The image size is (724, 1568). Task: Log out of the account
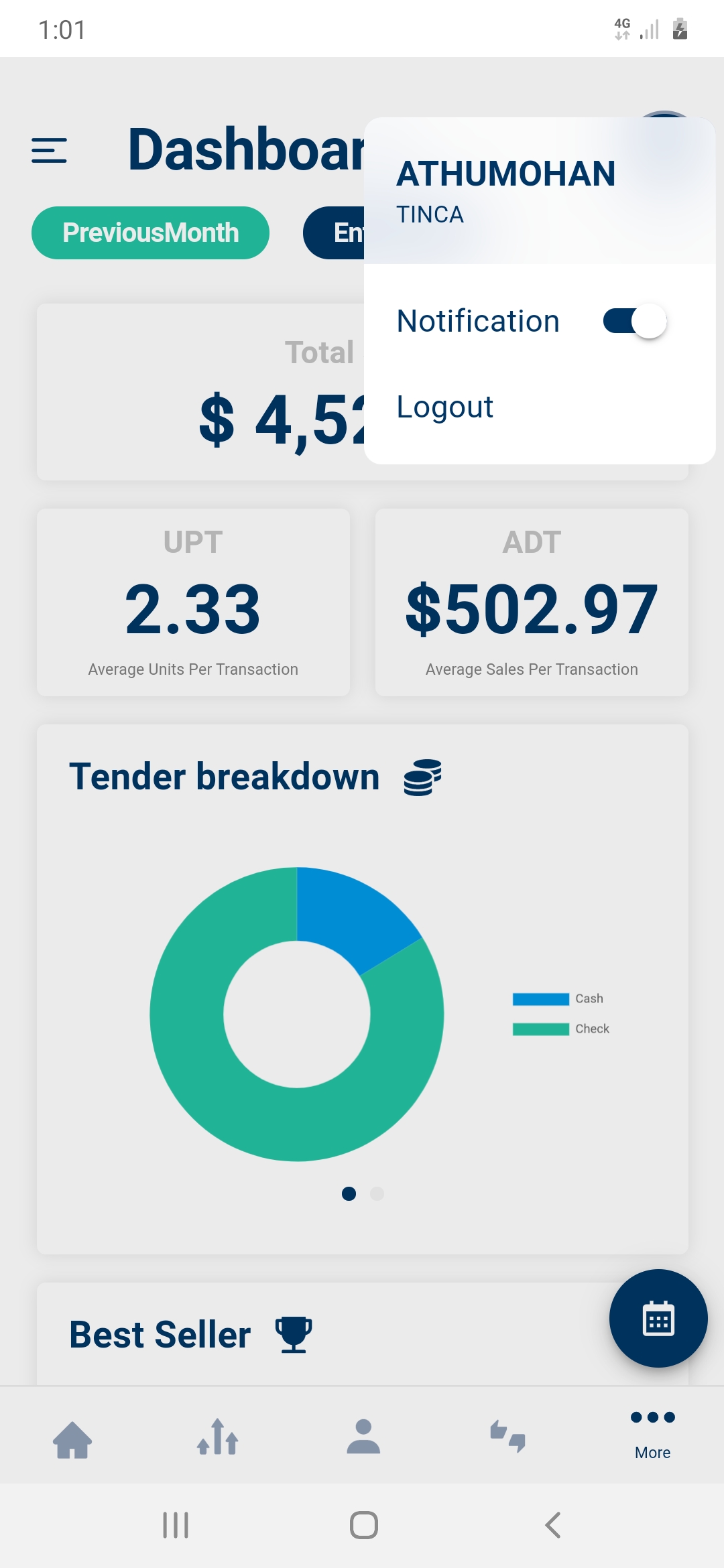click(x=445, y=407)
